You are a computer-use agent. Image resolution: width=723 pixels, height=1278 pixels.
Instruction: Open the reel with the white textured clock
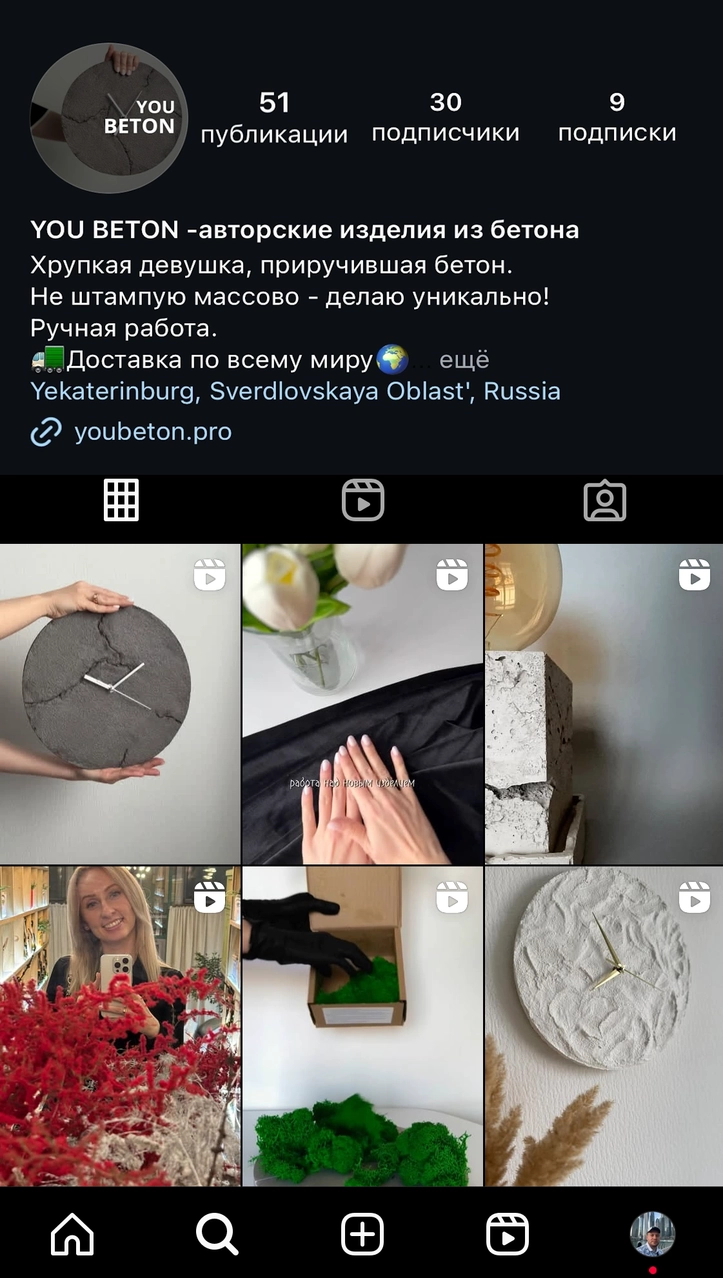pyautogui.click(x=604, y=1026)
